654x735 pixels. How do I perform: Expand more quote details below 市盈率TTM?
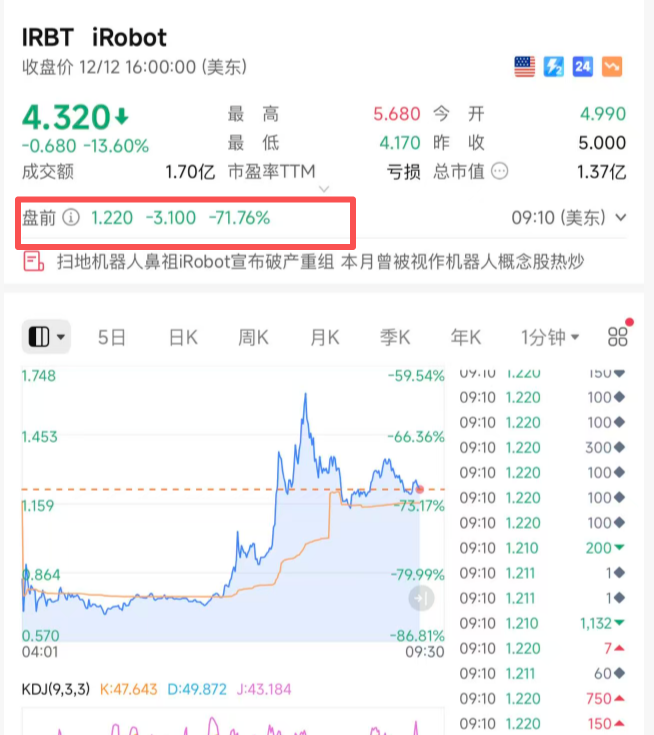tap(323, 188)
